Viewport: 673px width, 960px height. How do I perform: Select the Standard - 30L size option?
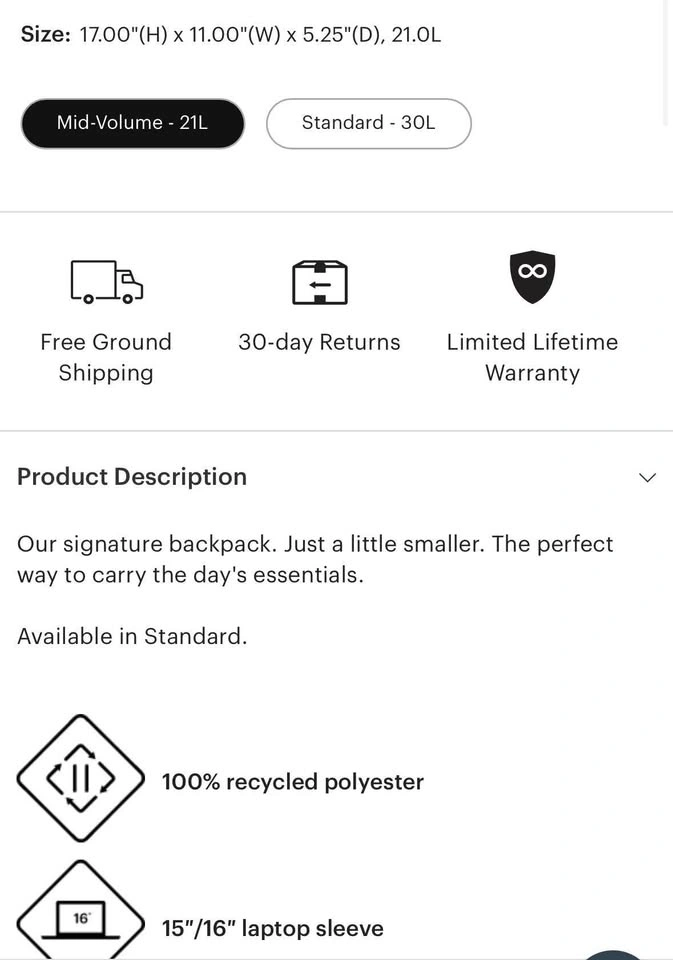pos(368,123)
